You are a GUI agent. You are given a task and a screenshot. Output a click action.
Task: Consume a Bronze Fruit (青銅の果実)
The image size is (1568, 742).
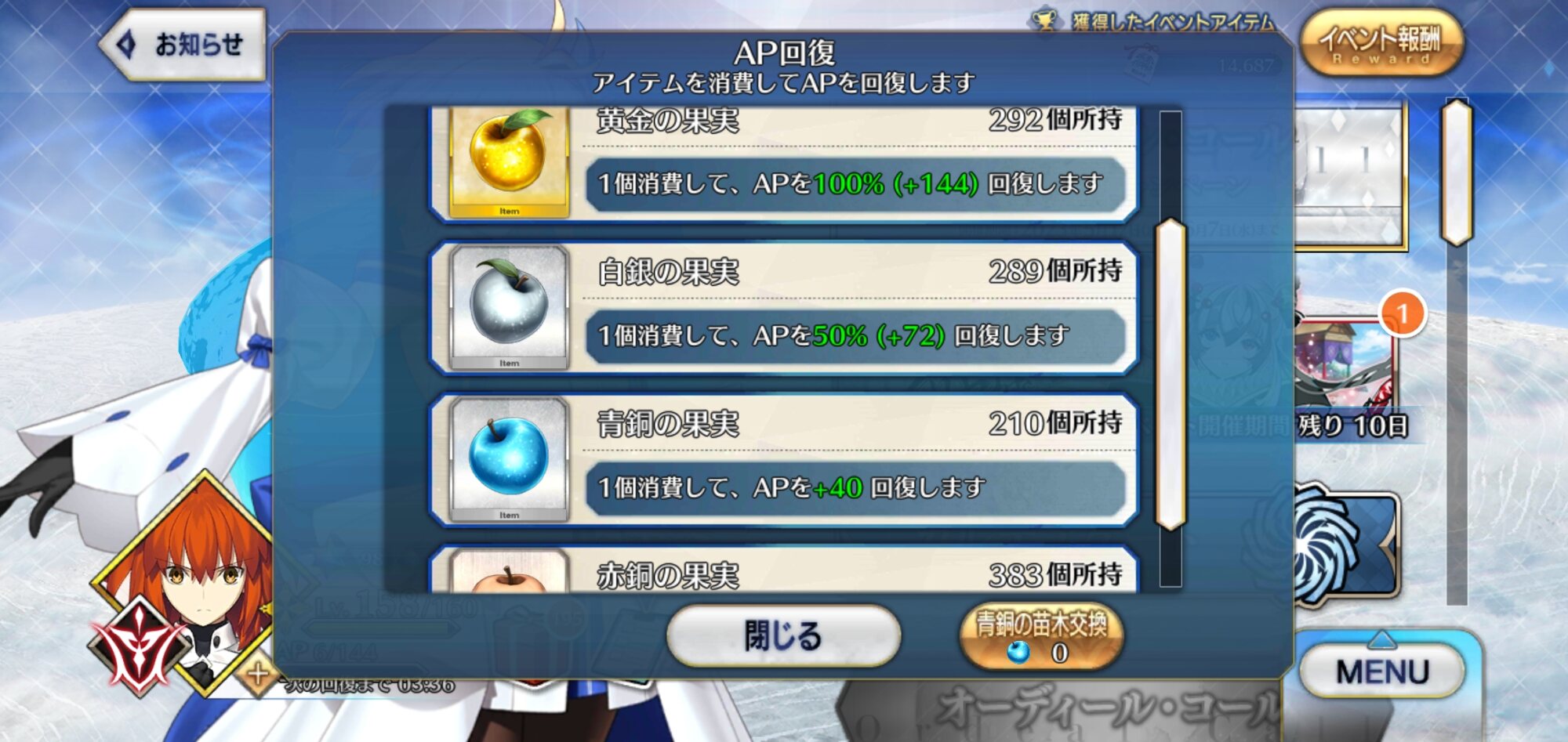(x=784, y=459)
